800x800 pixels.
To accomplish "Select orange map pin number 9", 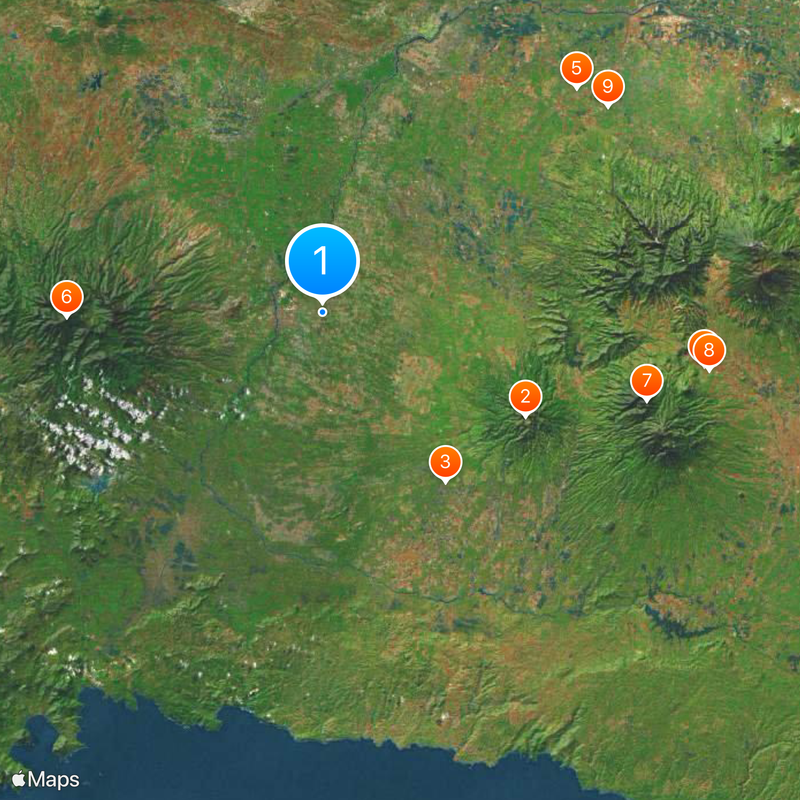I will [x=607, y=87].
